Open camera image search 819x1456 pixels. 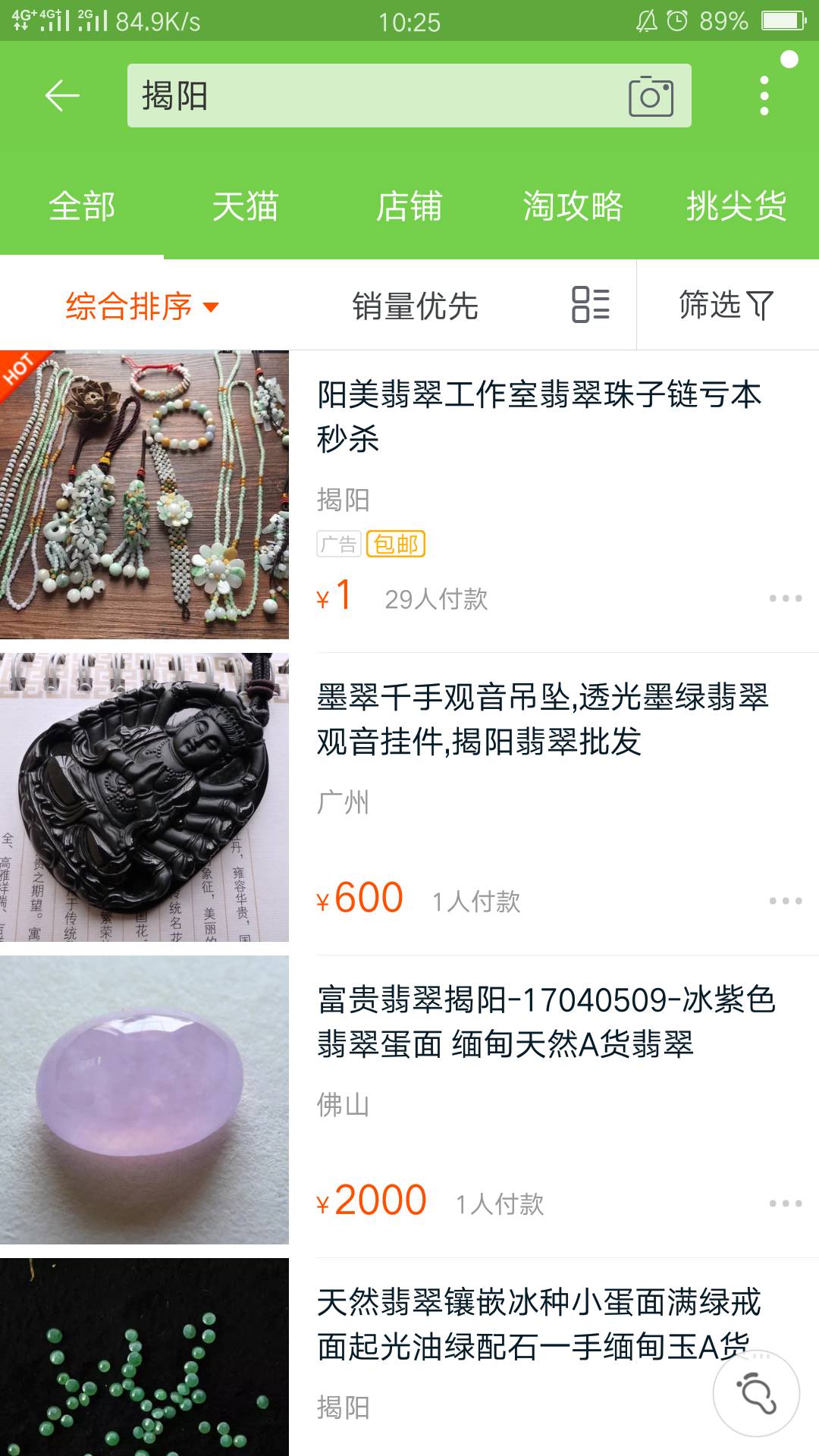(x=651, y=96)
